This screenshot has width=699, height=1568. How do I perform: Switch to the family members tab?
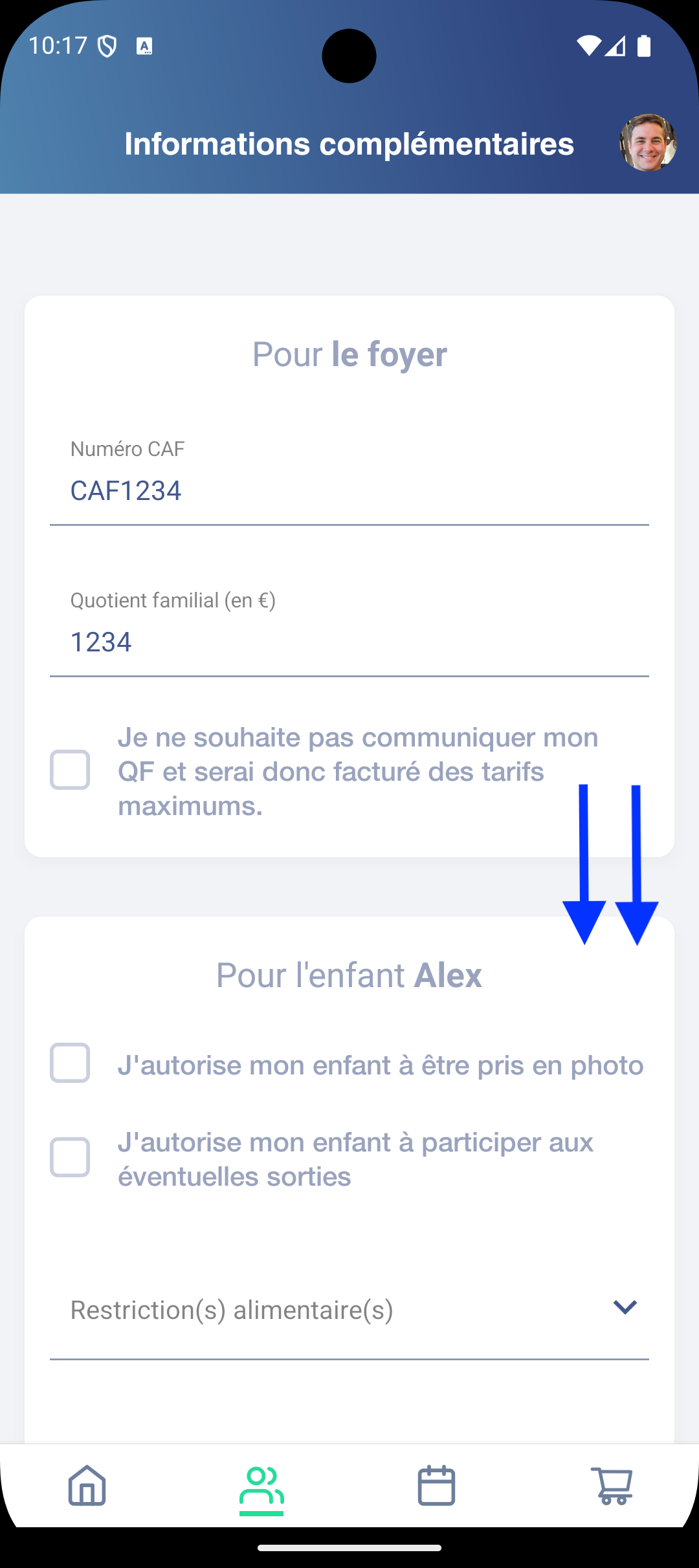click(x=261, y=1485)
